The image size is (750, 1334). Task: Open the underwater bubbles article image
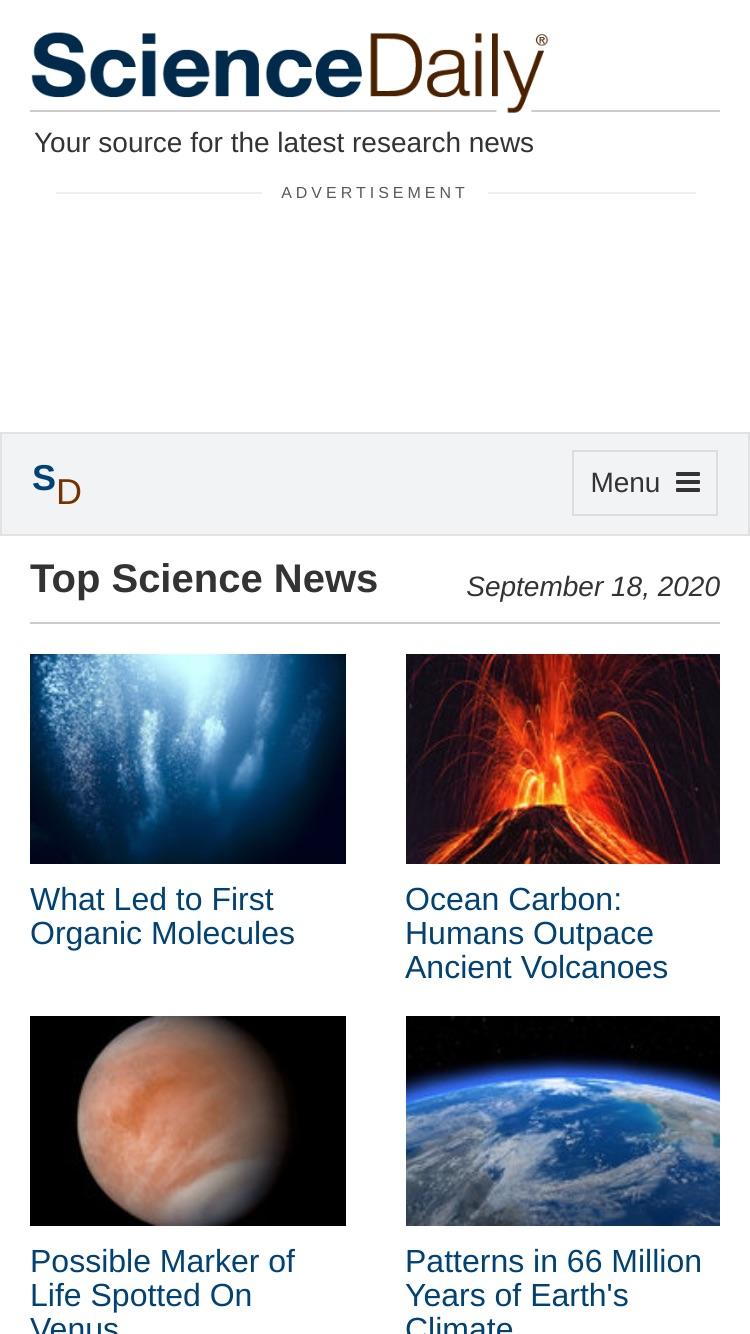pos(188,759)
